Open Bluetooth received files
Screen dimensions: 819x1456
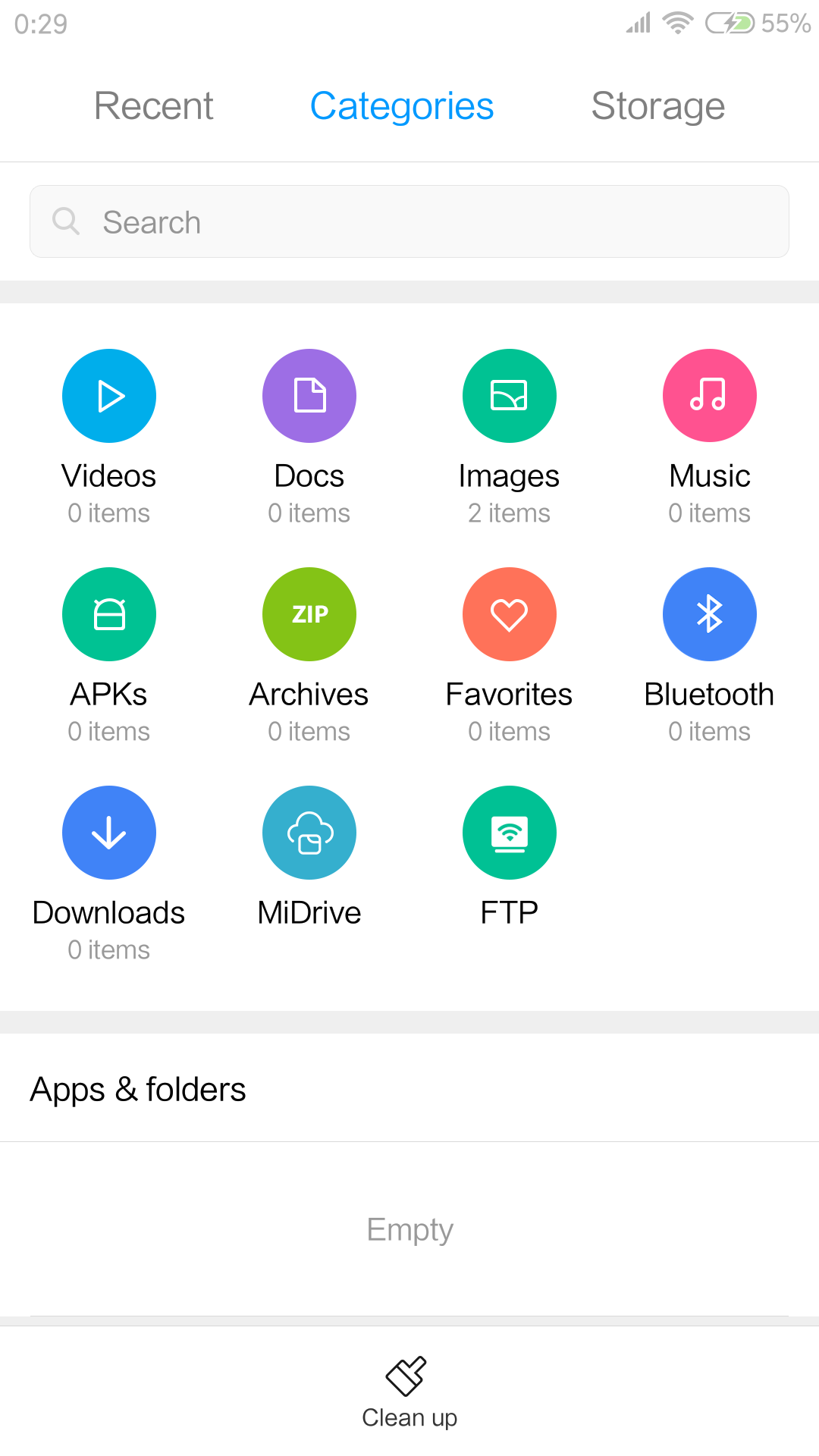[710, 614]
